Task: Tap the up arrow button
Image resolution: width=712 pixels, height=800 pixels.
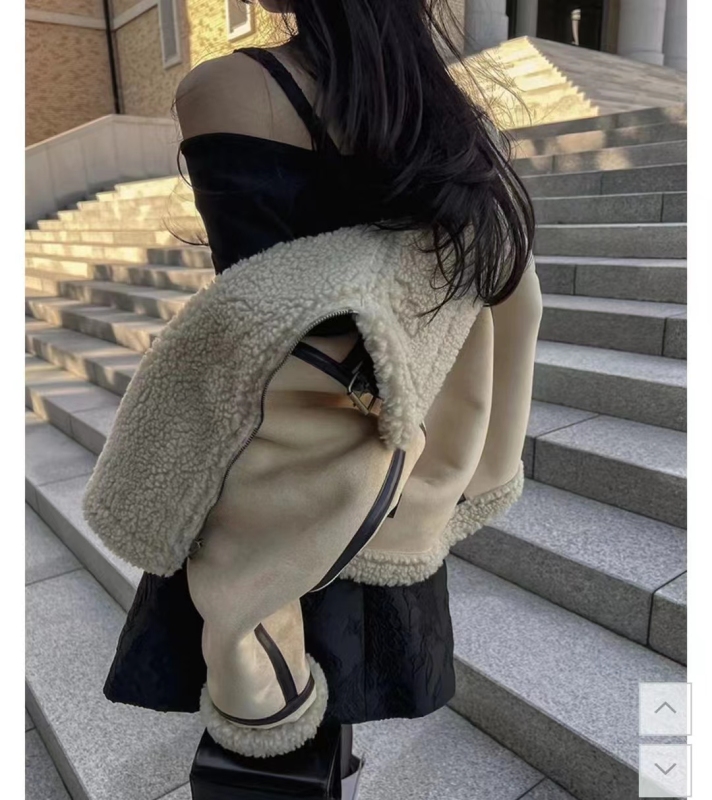Action: [665, 708]
